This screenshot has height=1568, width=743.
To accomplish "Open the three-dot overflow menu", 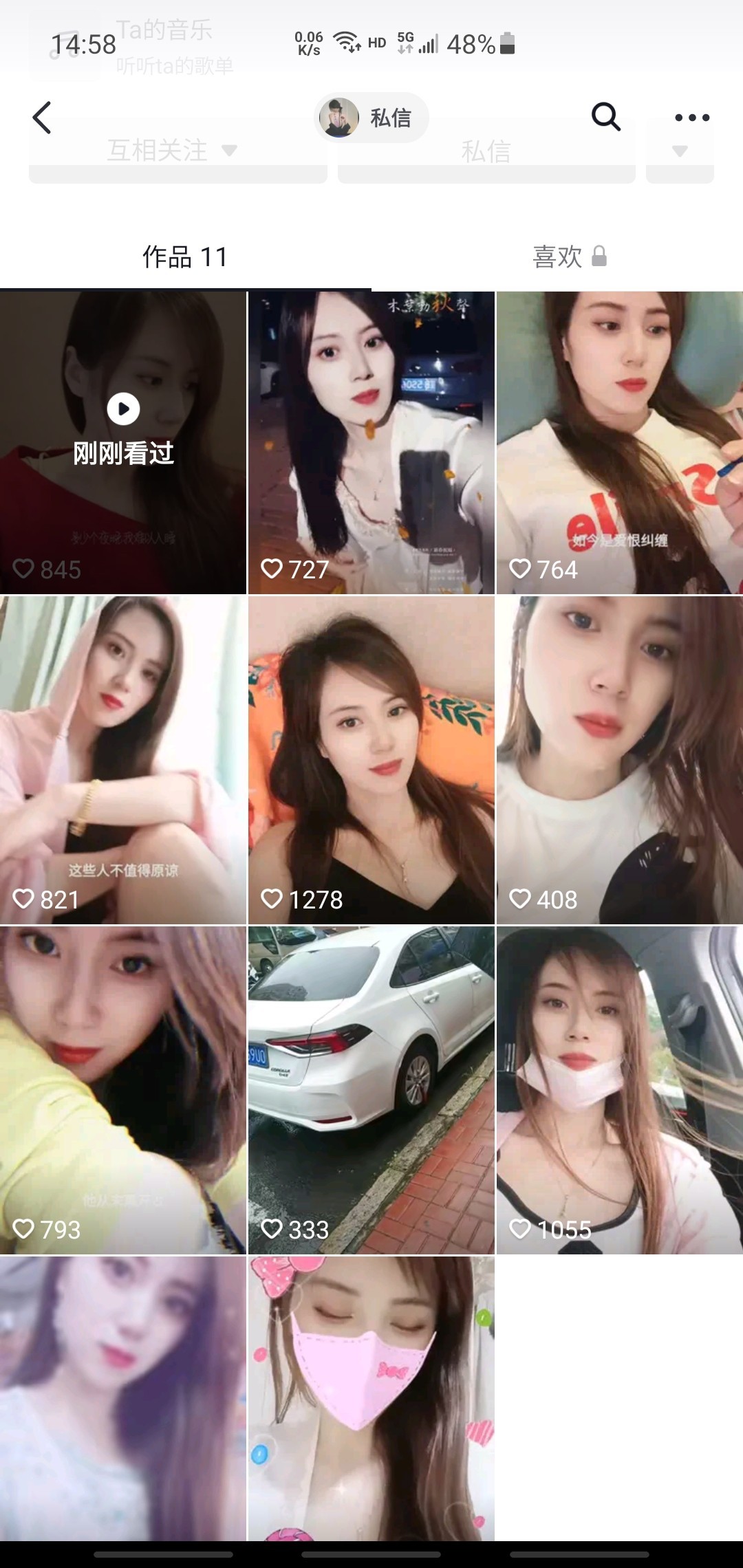I will coord(692,118).
